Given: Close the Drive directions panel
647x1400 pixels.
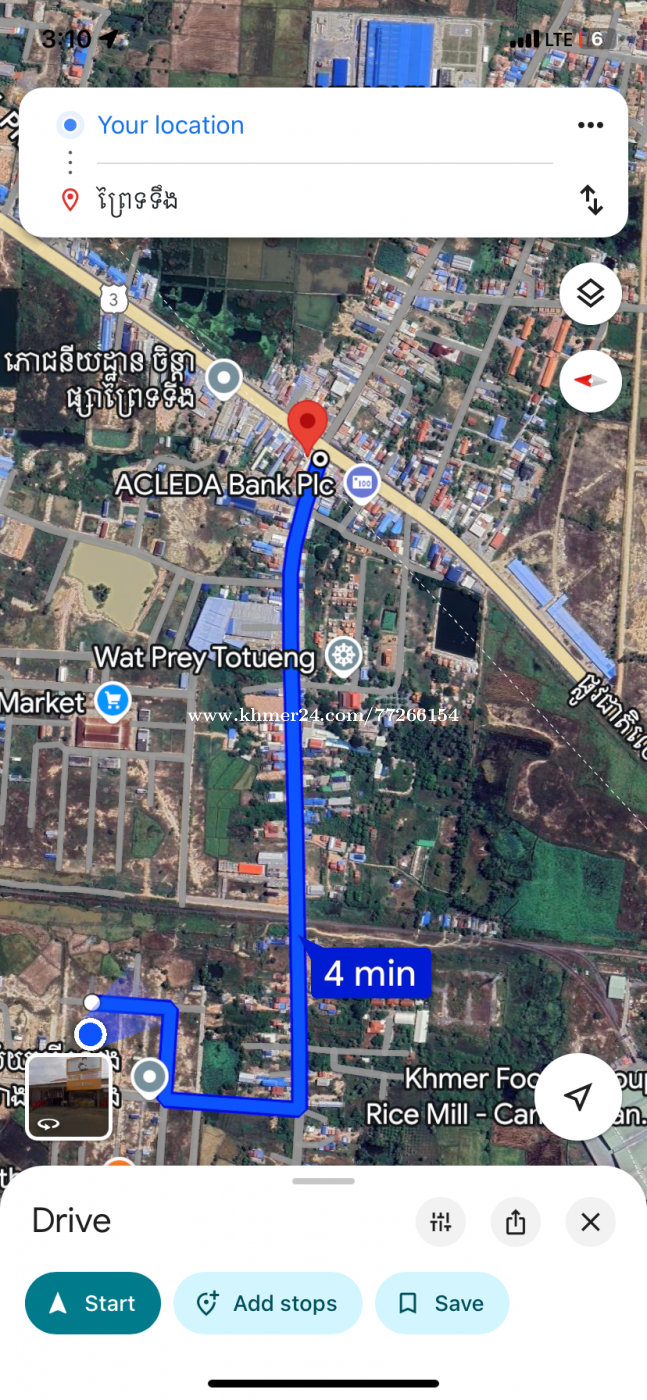Looking at the screenshot, I should [x=590, y=1221].
